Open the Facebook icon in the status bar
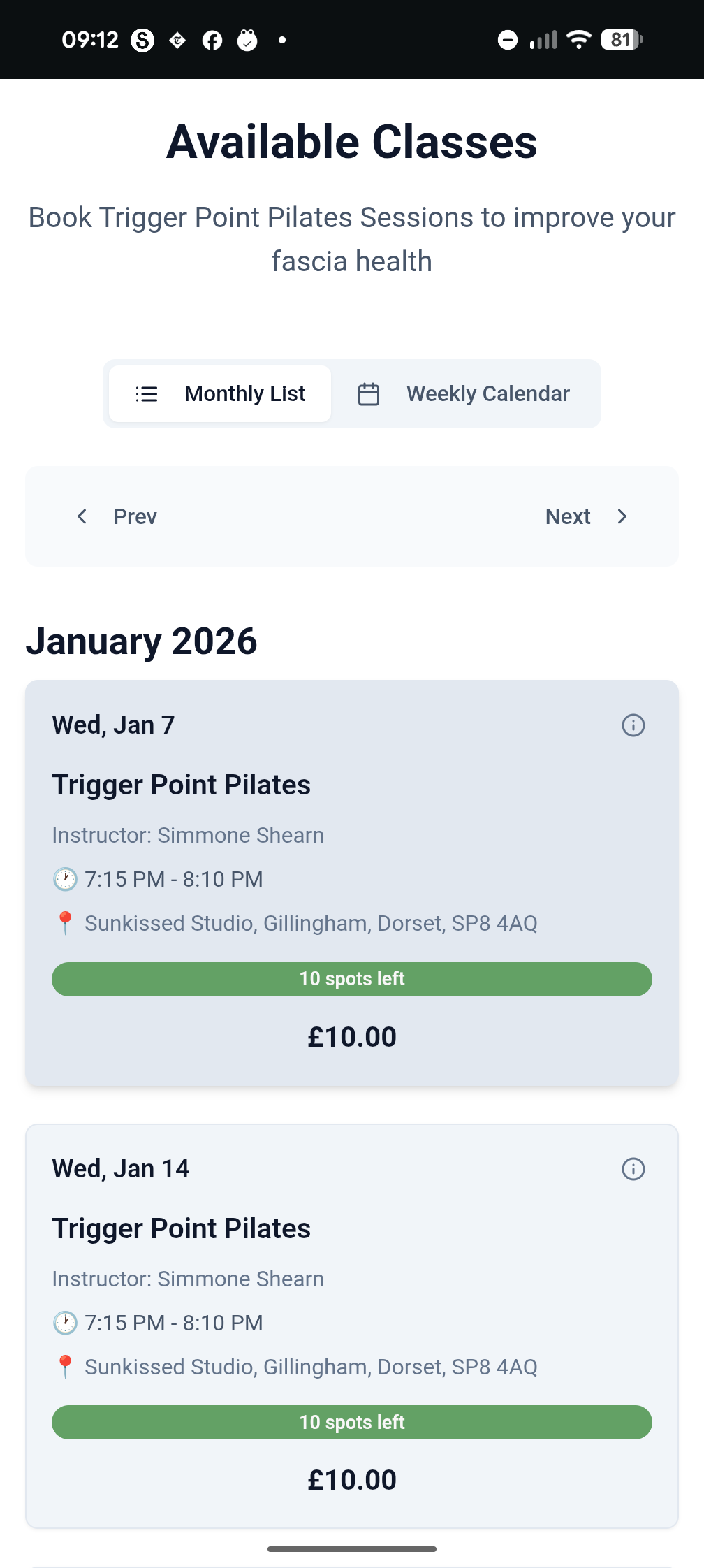Screen dimensions: 704x1568 pos(212,40)
